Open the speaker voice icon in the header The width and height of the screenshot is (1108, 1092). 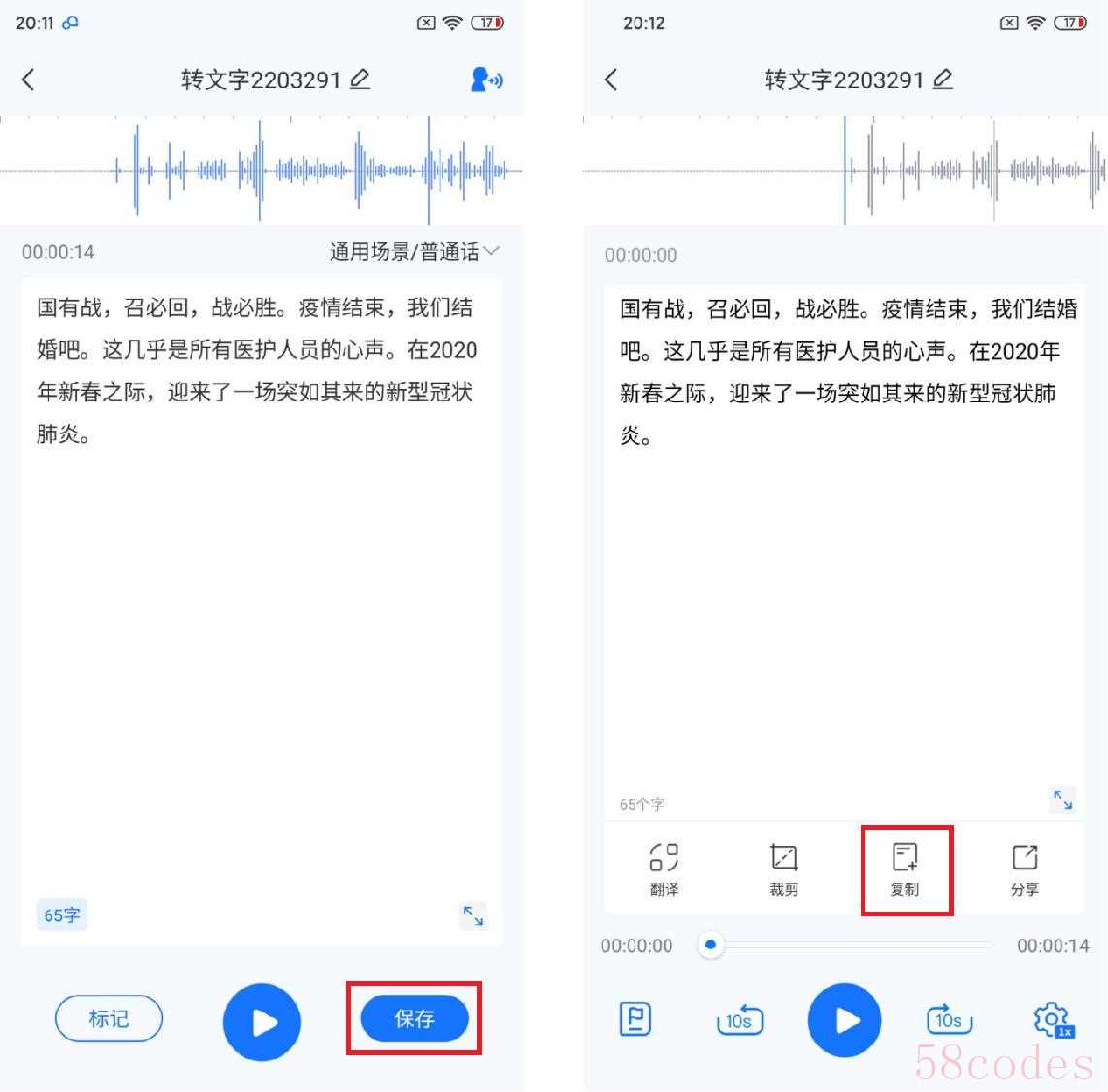click(x=486, y=80)
